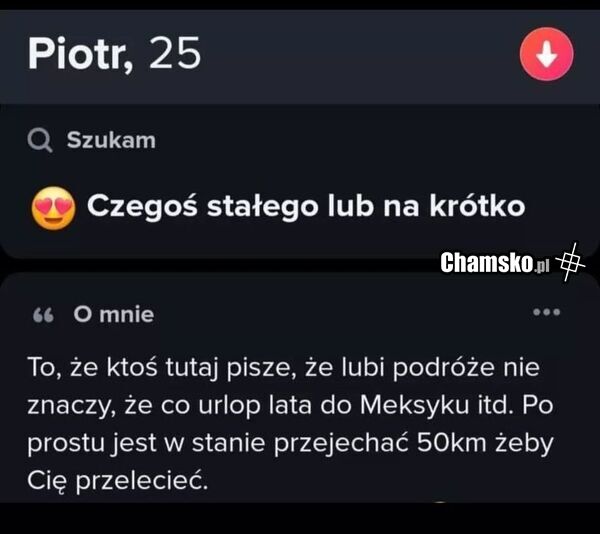600x534 pixels.
Task: Open the three-dot menu beside O mnie
Action: (546, 313)
